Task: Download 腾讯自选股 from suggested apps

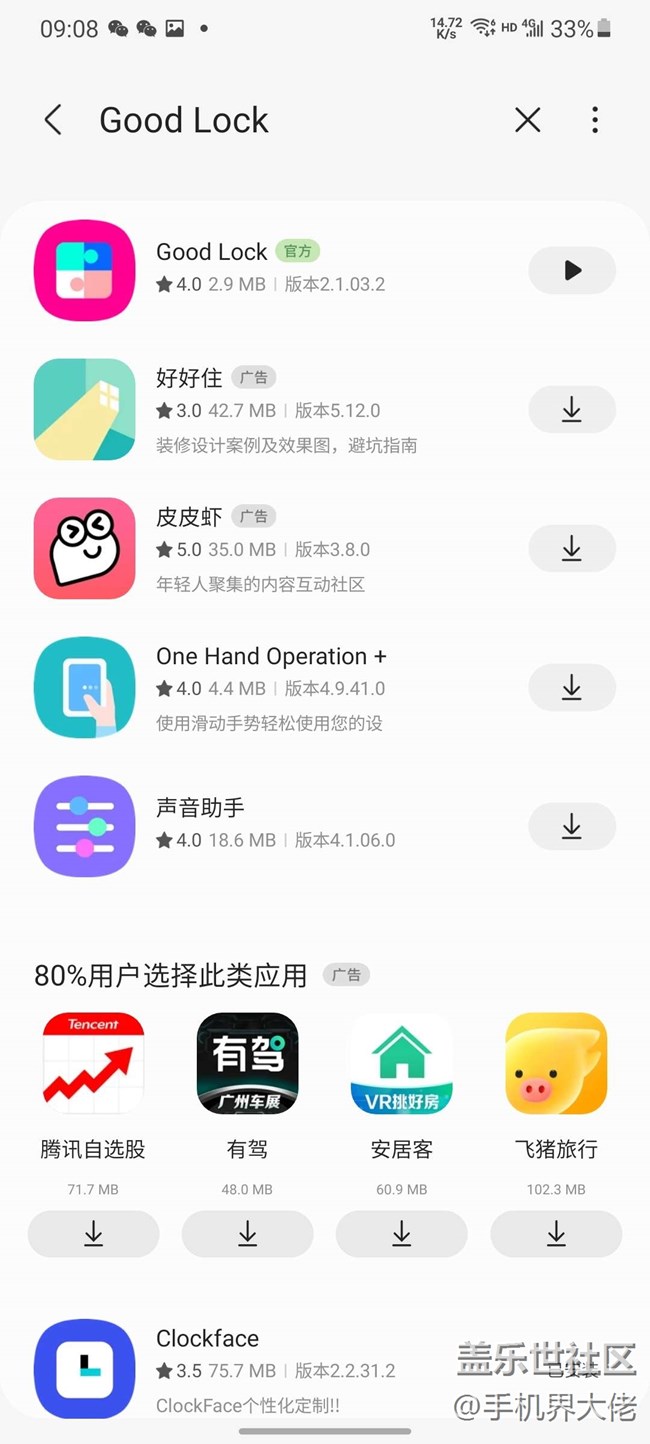Action: [x=93, y=1234]
